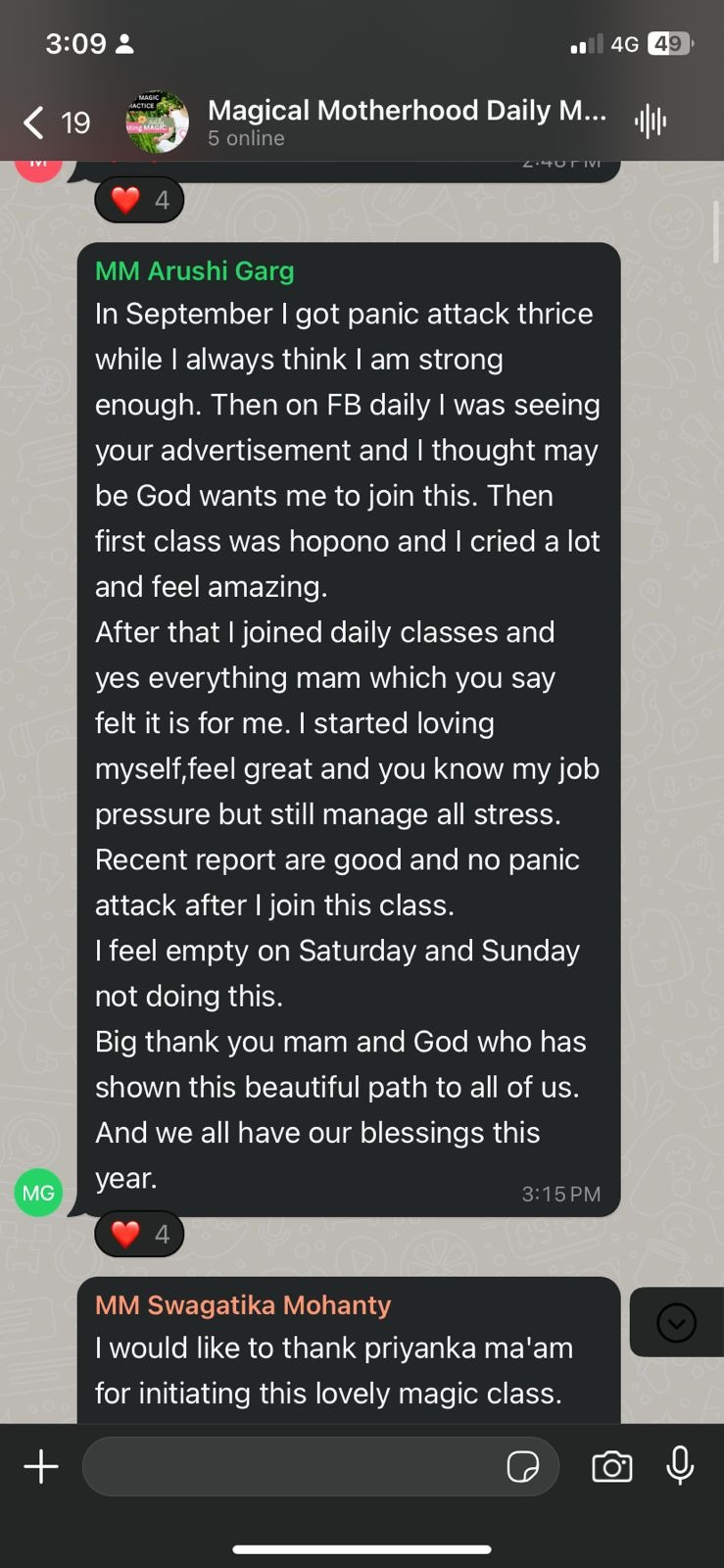
Task: Jump to the latest messages
Action: pyautogui.click(x=676, y=1323)
